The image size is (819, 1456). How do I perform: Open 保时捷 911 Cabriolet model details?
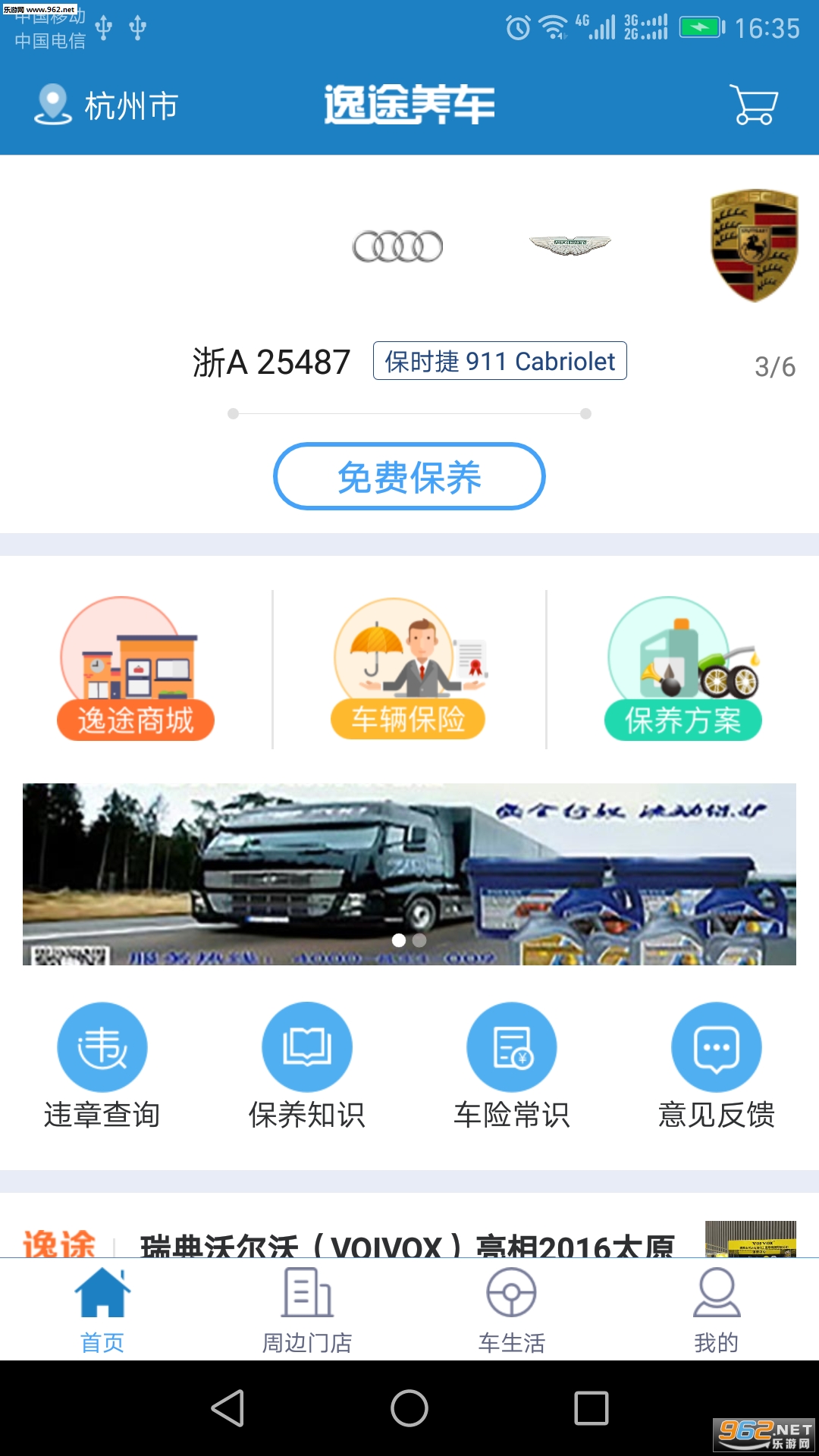coord(500,361)
